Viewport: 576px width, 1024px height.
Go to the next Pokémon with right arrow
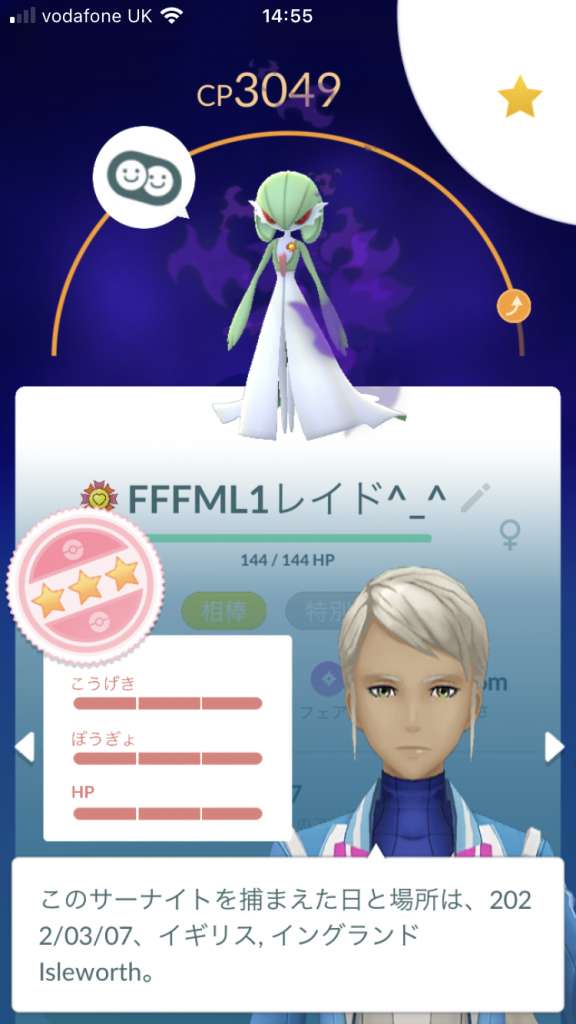pyautogui.click(x=554, y=747)
